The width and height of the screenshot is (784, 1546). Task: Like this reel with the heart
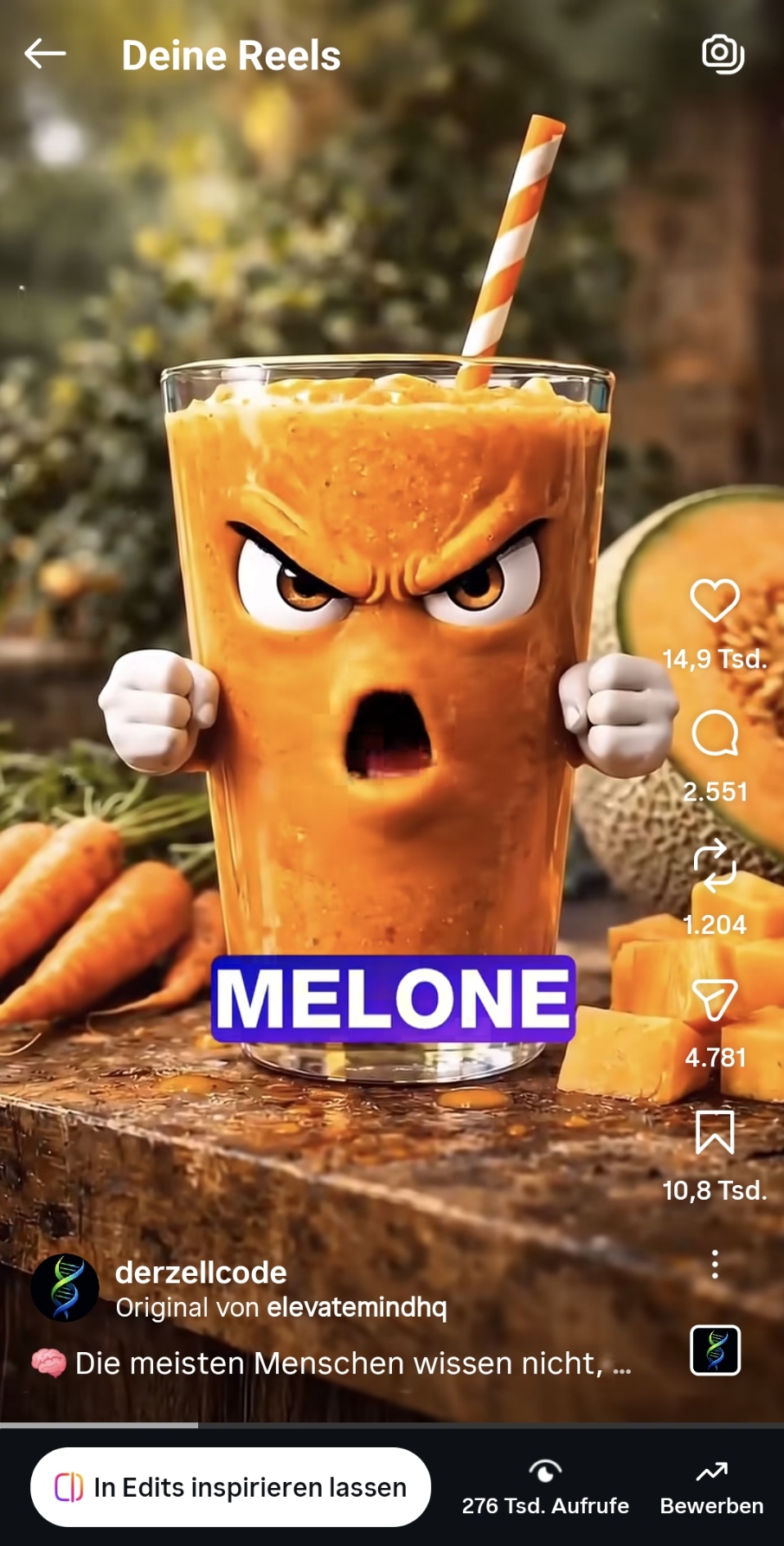tap(715, 601)
